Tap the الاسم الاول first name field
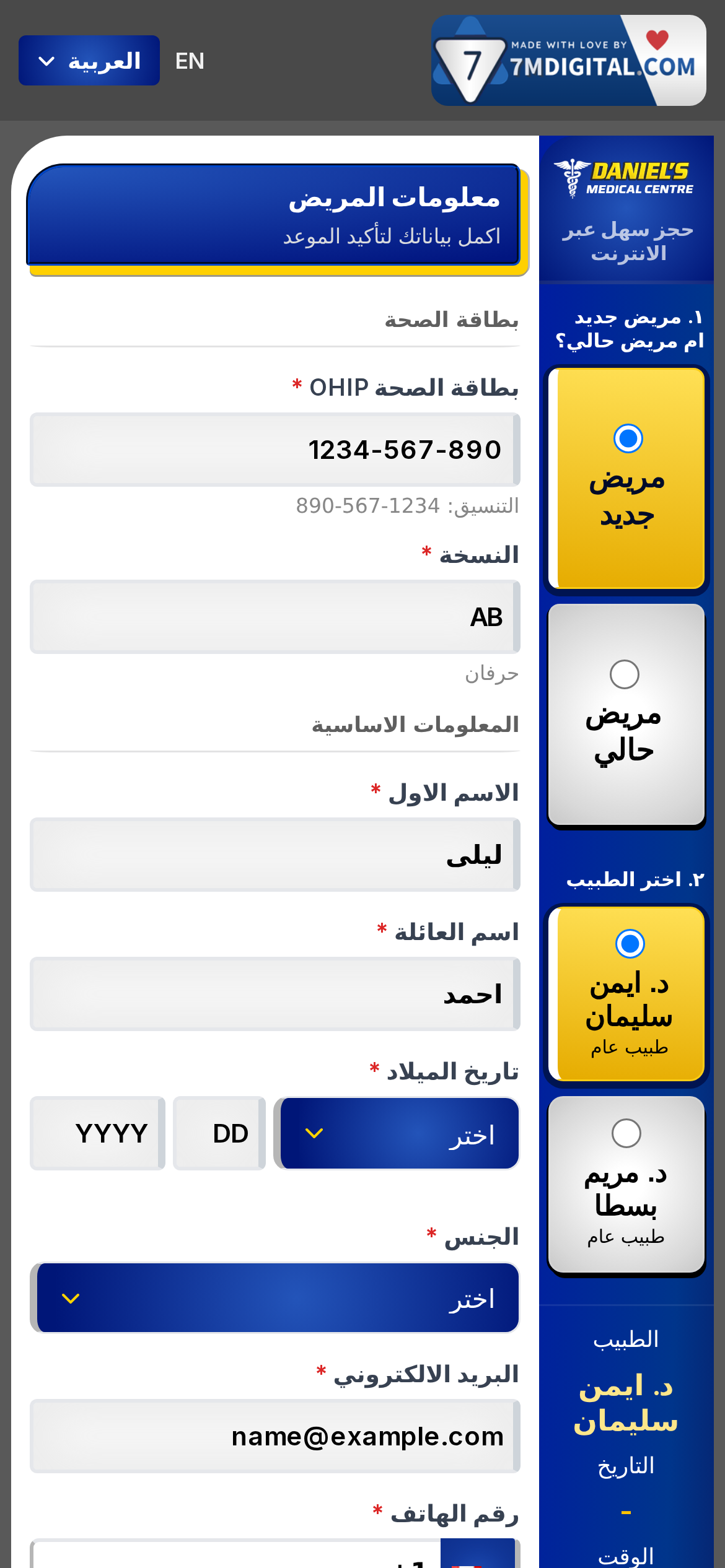 click(275, 855)
